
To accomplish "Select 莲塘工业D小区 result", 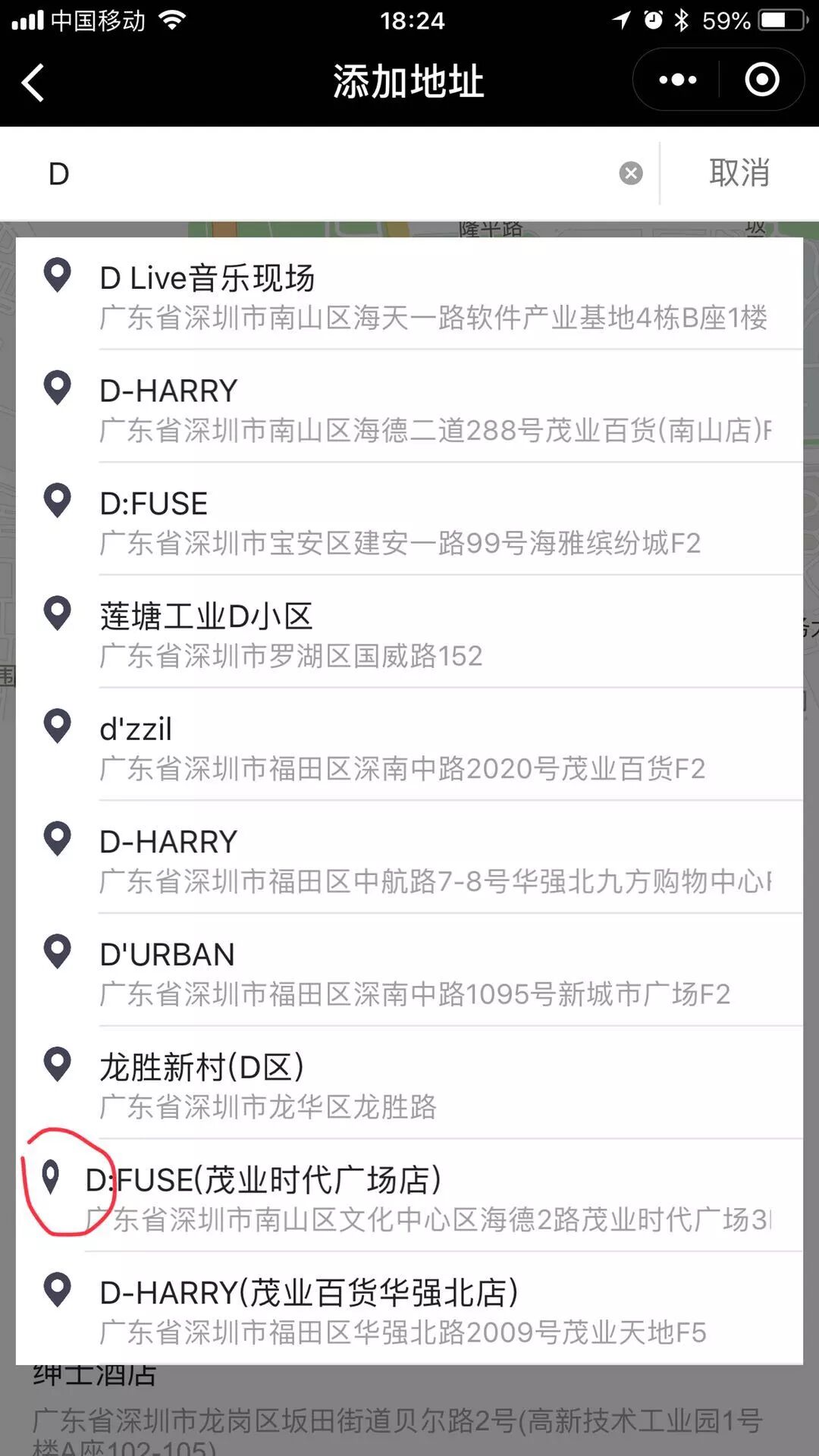I will click(x=409, y=635).
